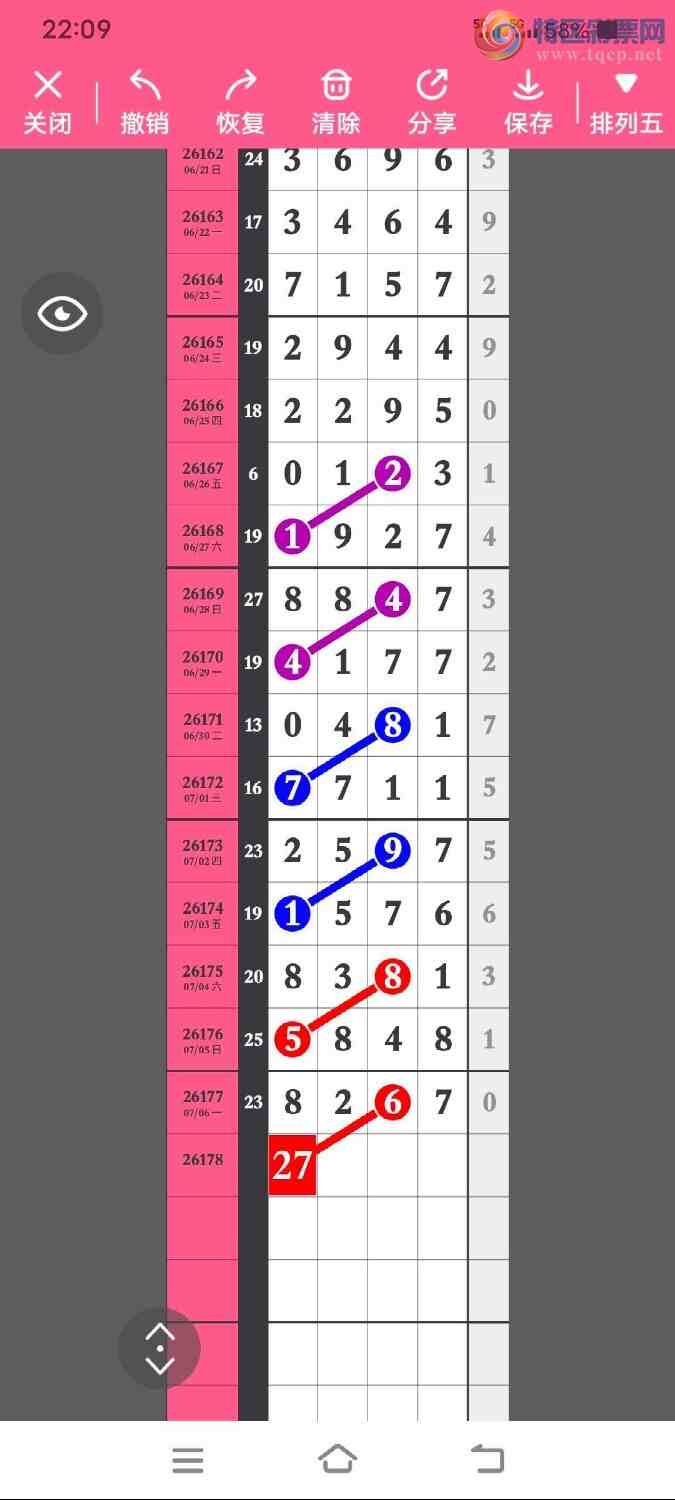
Task: Undo last stroke with 撤销
Action: [x=144, y=102]
